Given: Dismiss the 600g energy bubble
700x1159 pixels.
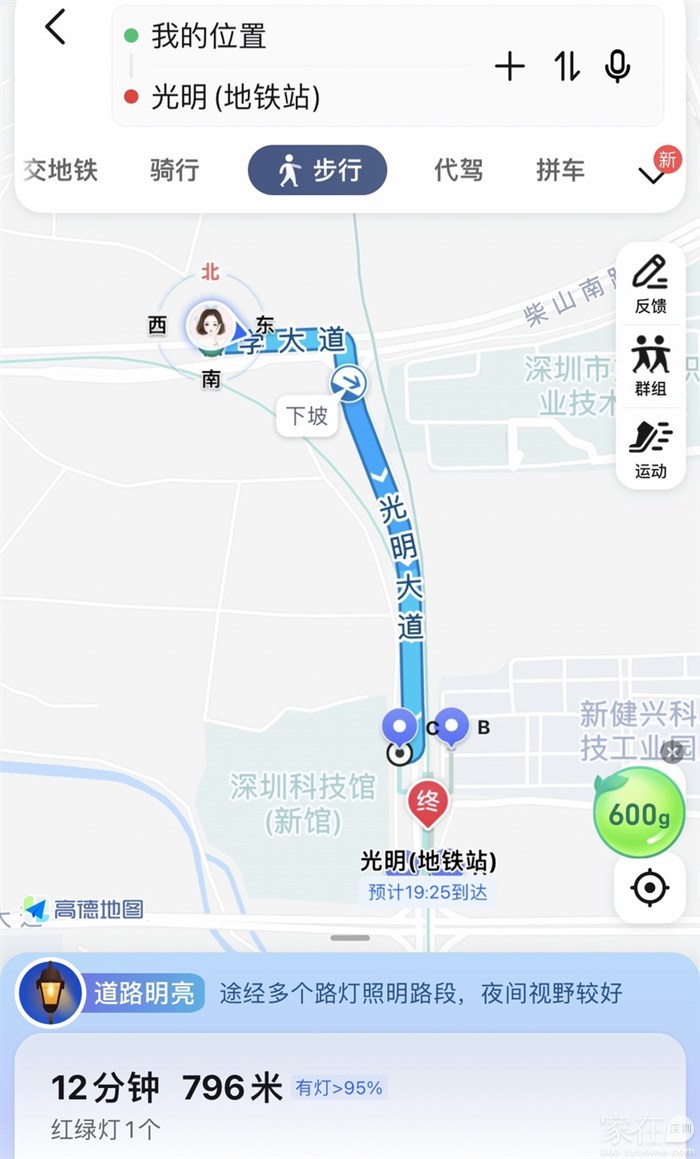Looking at the screenshot, I should pos(673,752).
